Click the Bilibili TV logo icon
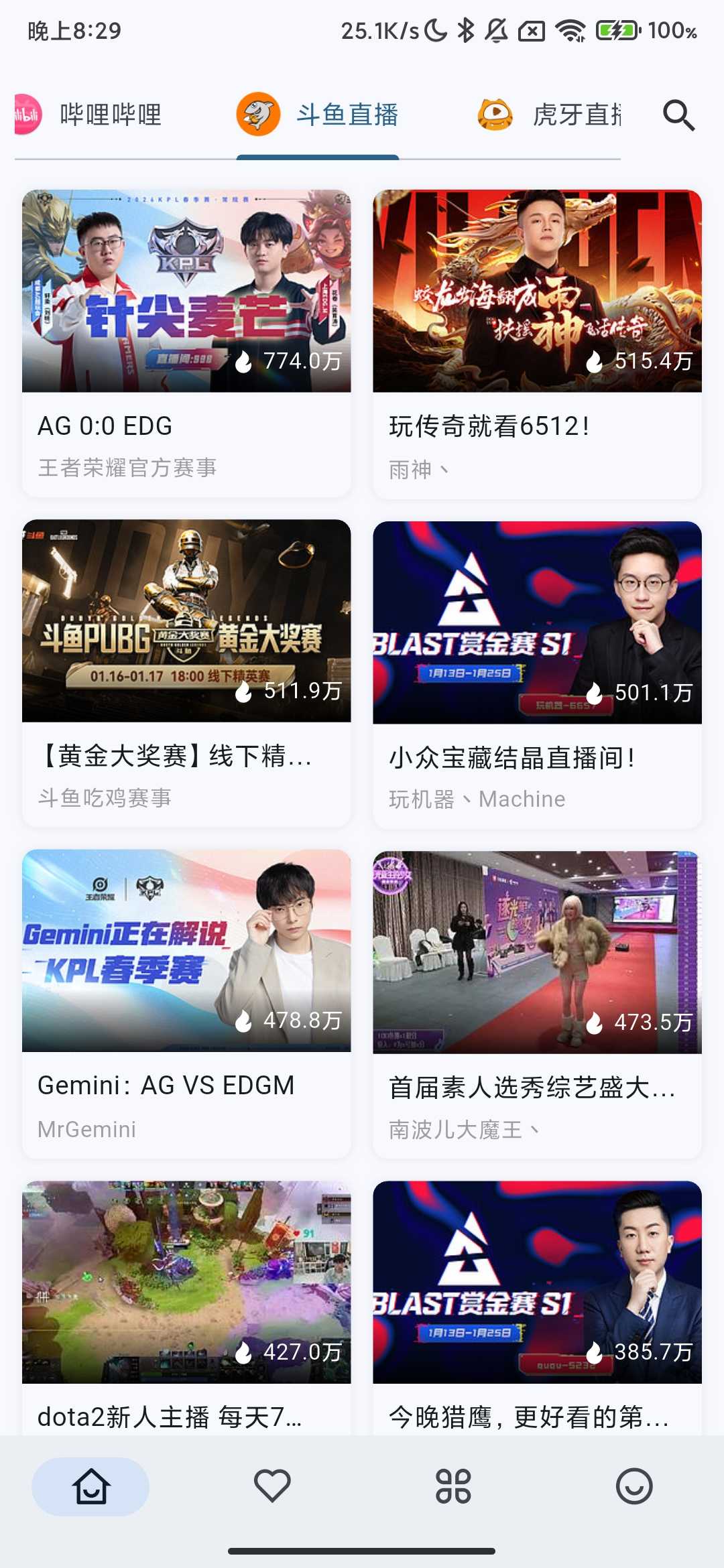The image size is (724, 1568). click(x=27, y=115)
